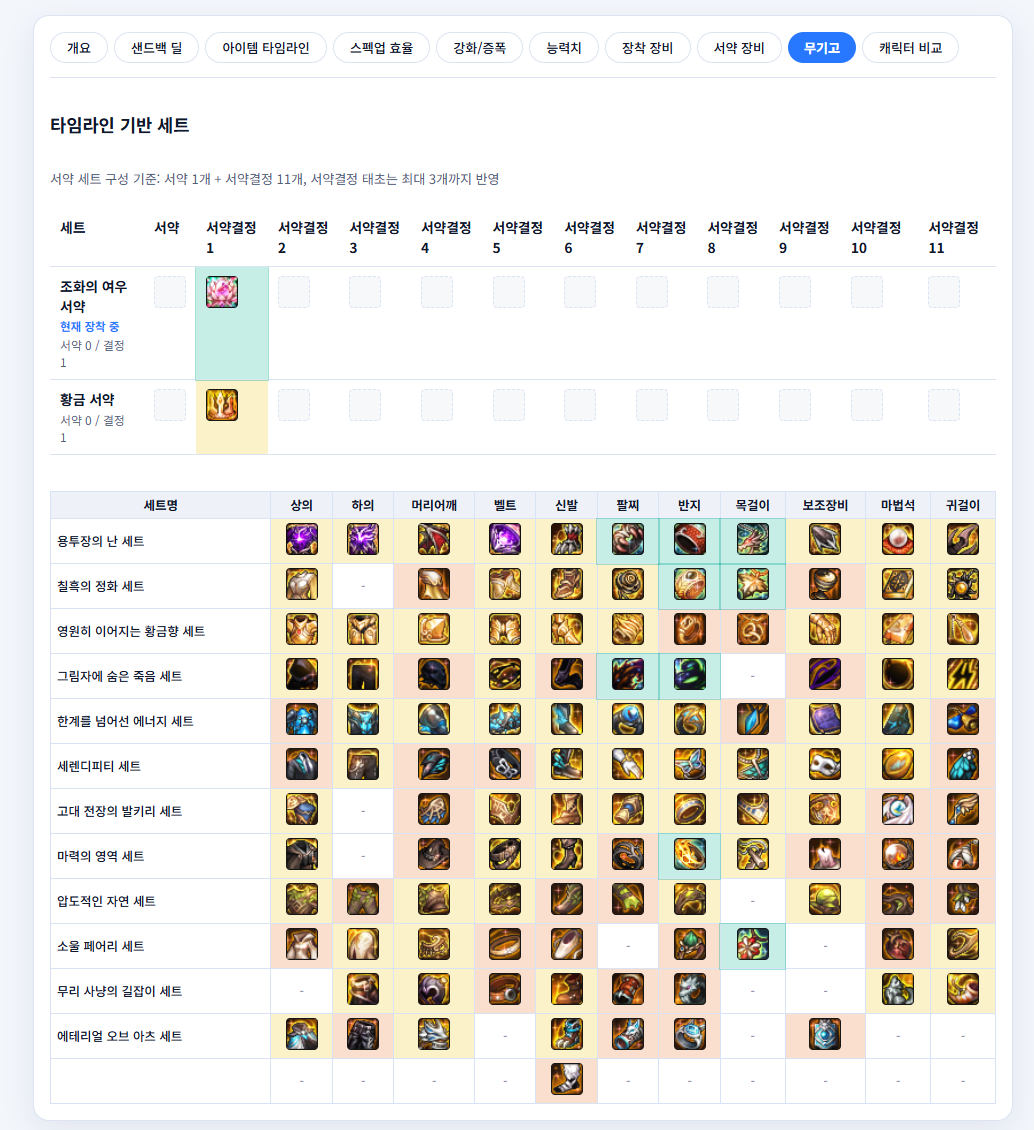Open the 에테리얼 오브 아츠 세트 보조장비 icon
1034x1130 pixels.
[825, 1035]
